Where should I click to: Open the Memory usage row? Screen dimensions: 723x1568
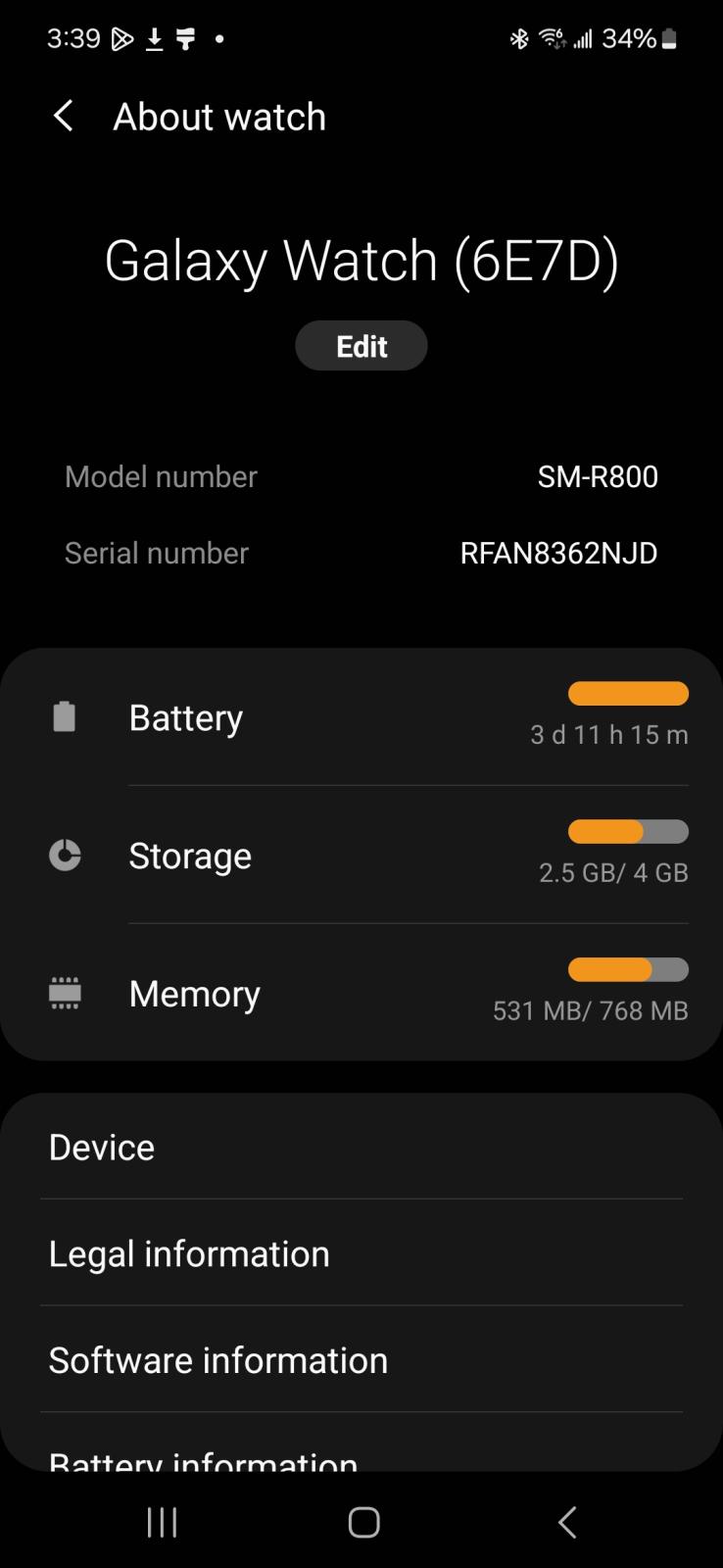click(361, 994)
